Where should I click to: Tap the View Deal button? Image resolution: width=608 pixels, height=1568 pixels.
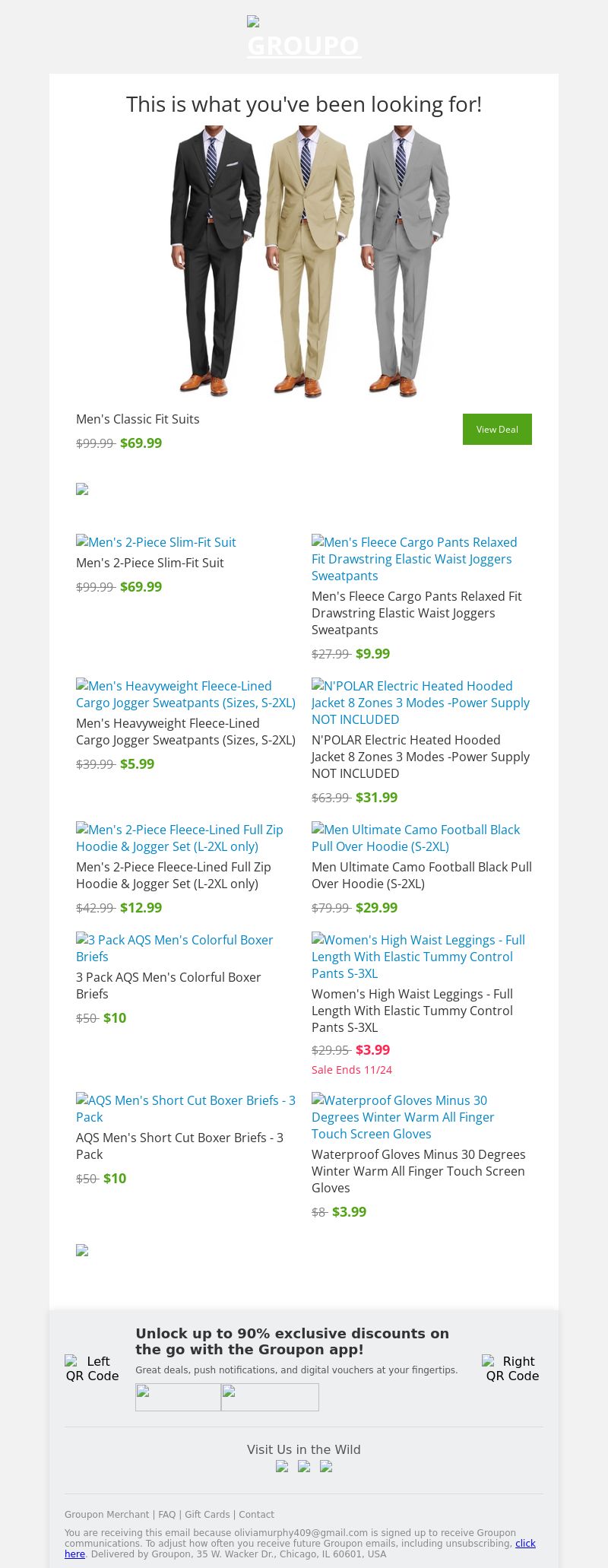497,429
